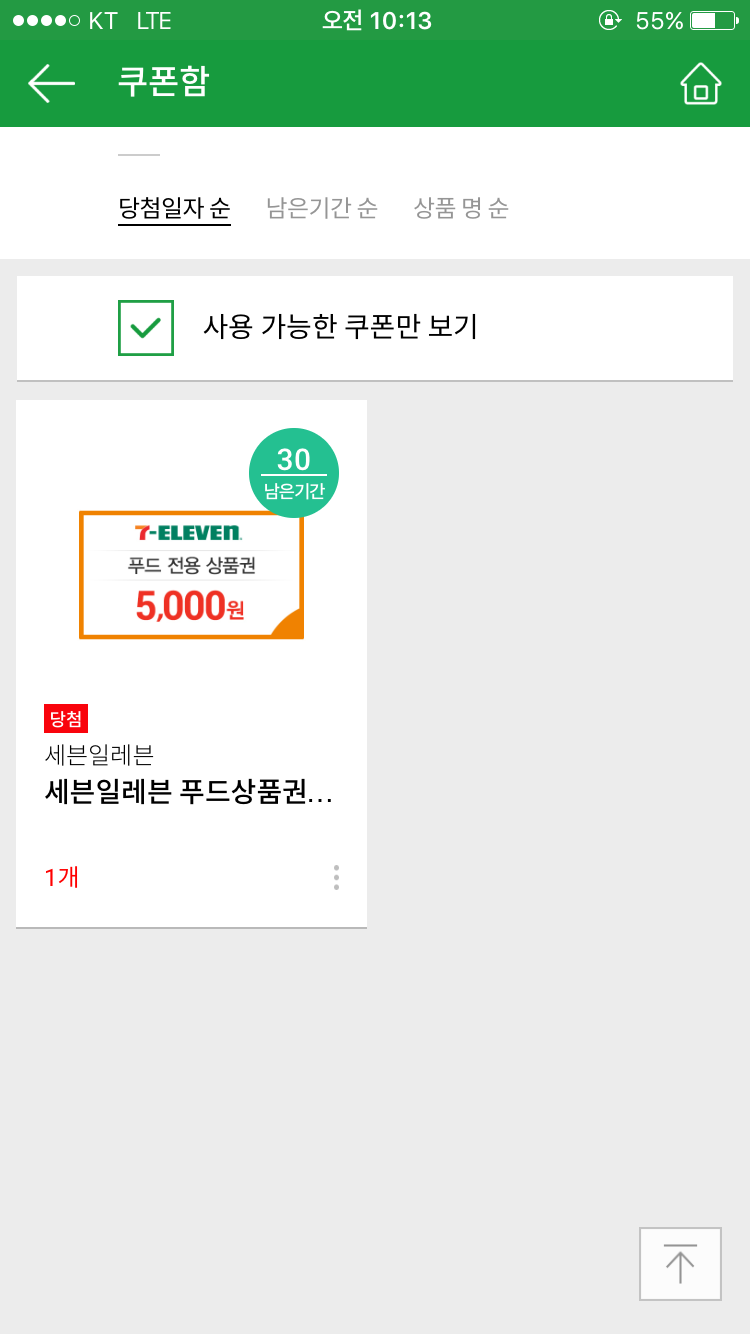The width and height of the screenshot is (750, 1334).
Task: Switch sorting to 상품 명 순
Action: (461, 209)
